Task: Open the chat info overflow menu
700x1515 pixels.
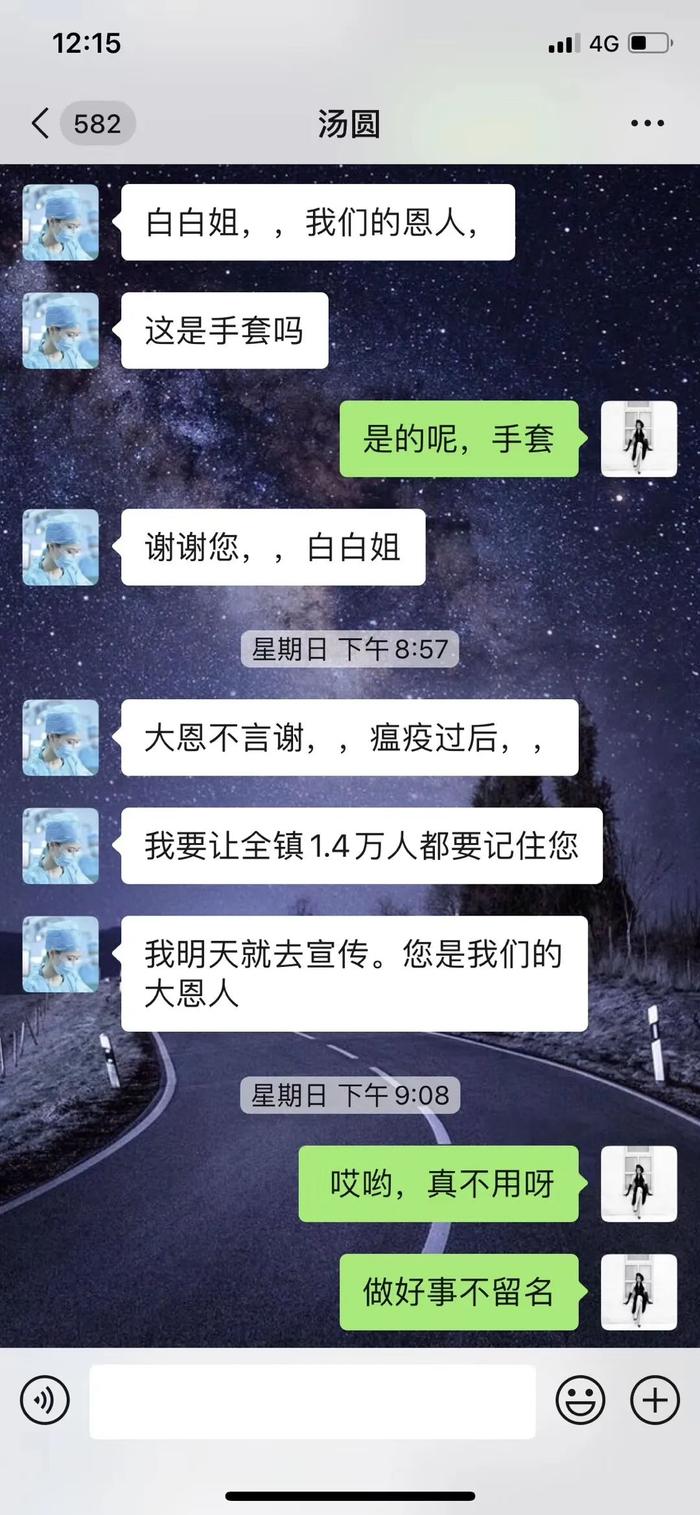Action: [647, 124]
